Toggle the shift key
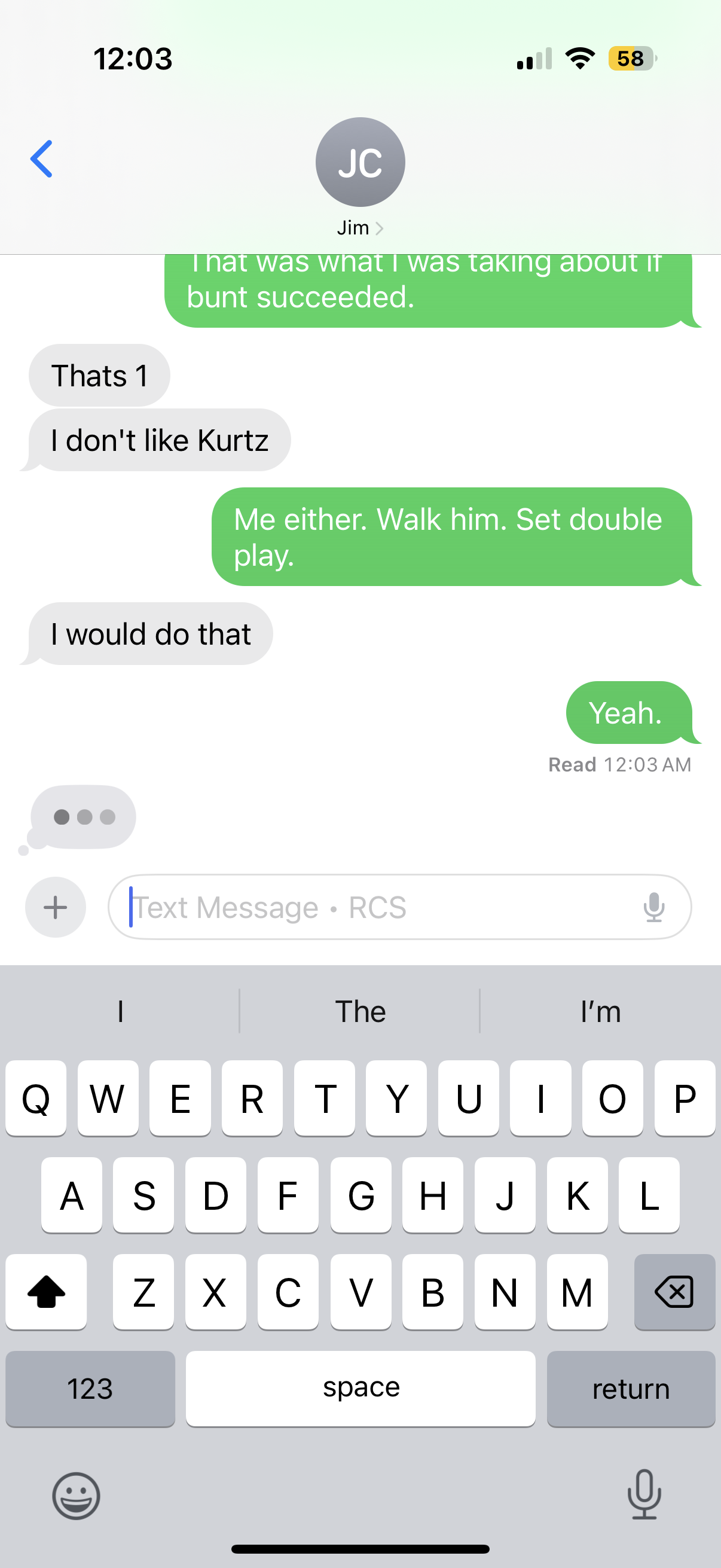This screenshot has width=721, height=1568. 46,1292
